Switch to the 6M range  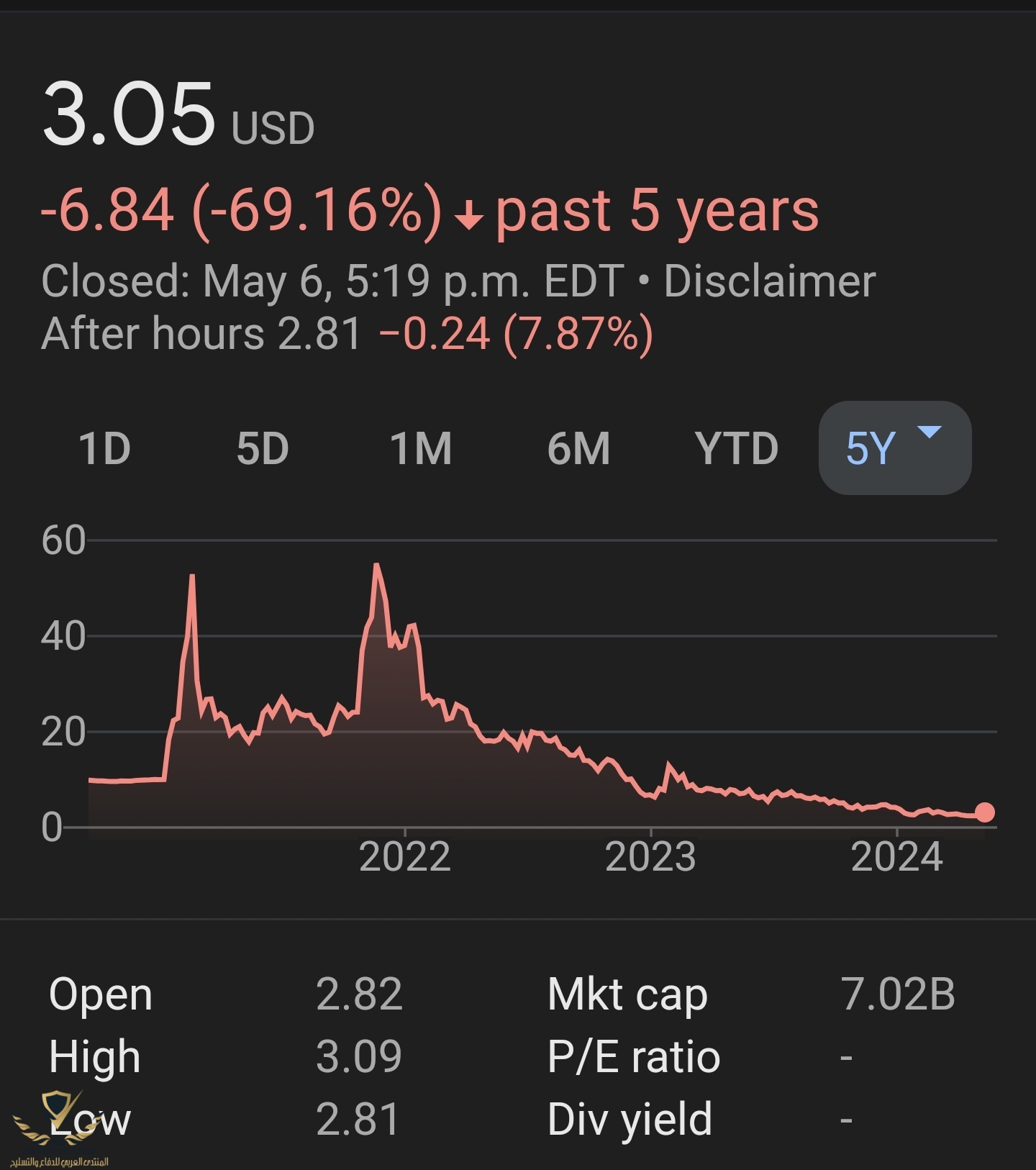click(578, 448)
